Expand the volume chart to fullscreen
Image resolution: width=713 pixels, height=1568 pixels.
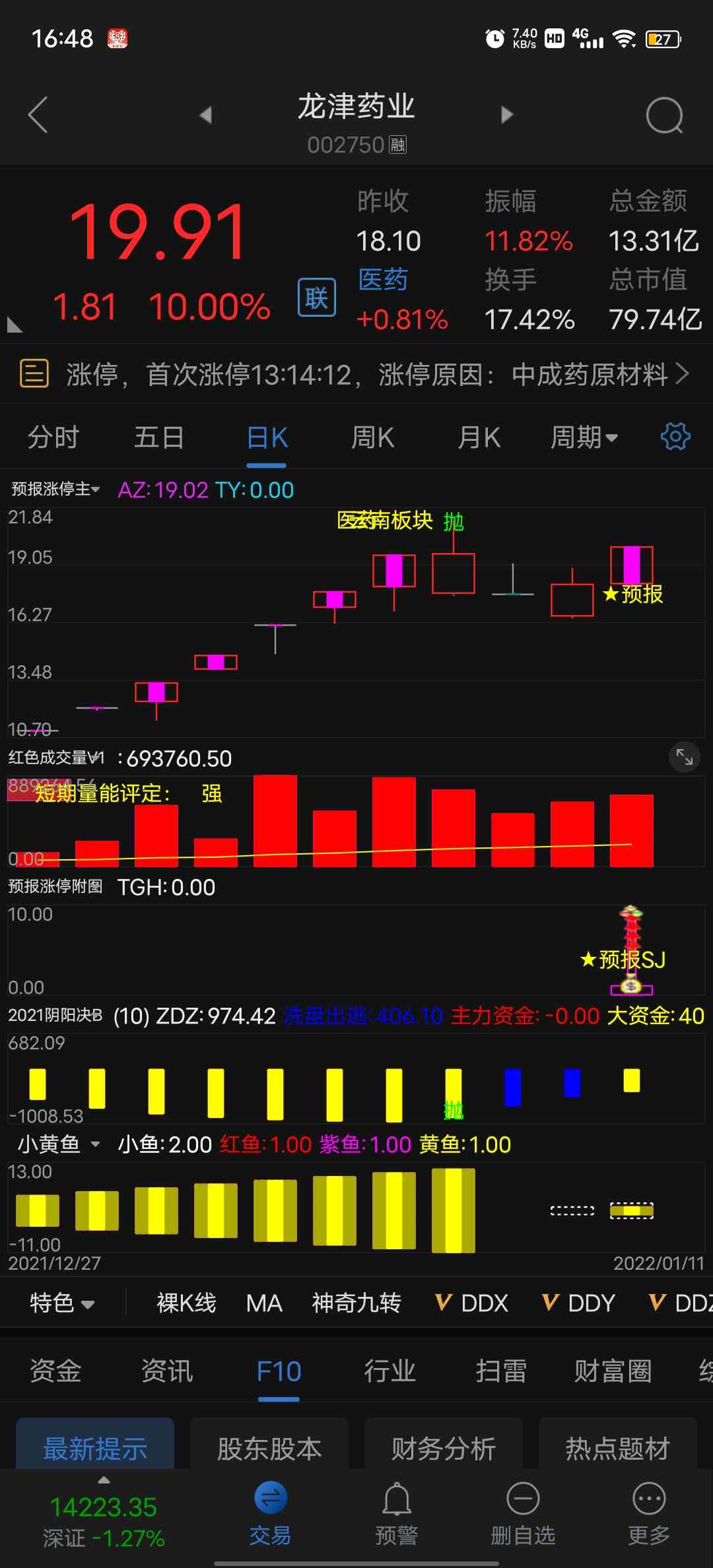point(685,758)
